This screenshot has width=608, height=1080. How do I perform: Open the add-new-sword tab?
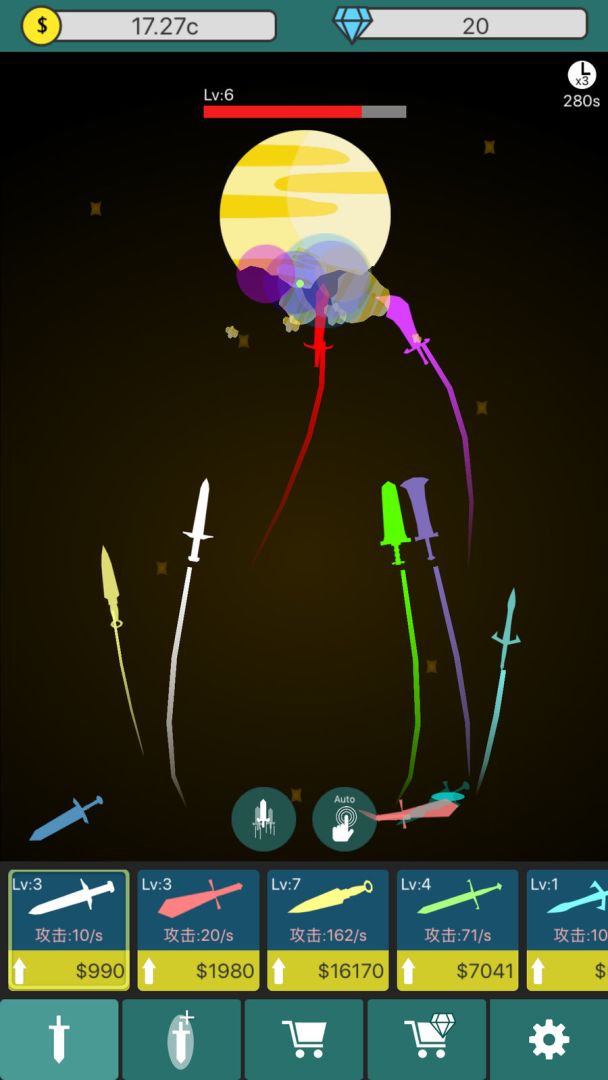pyautogui.click(x=181, y=1040)
